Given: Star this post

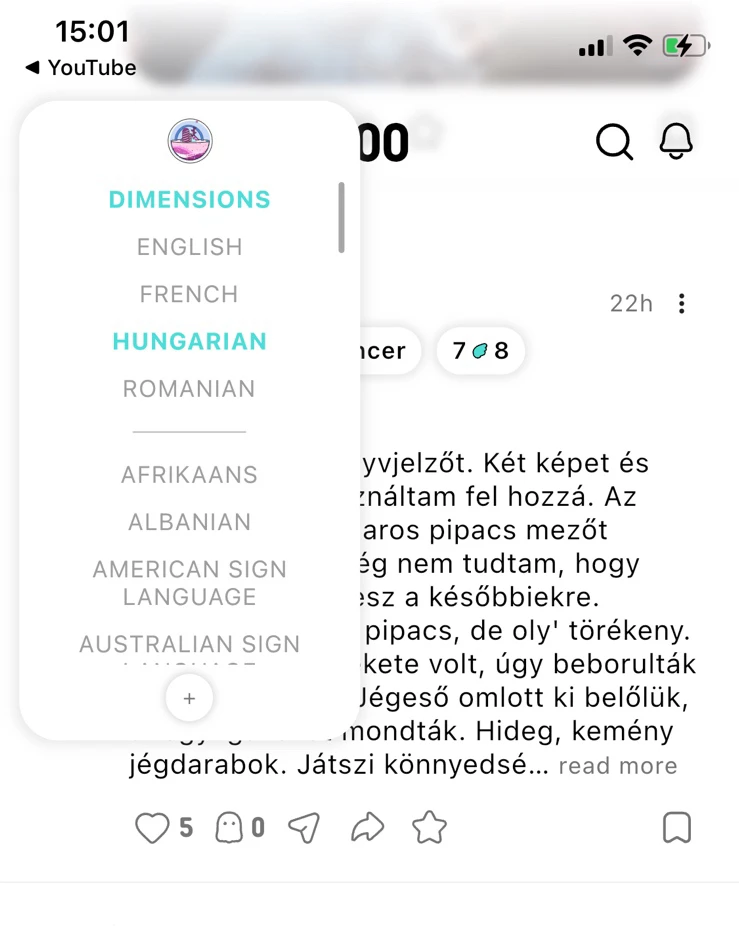Looking at the screenshot, I should (429, 828).
